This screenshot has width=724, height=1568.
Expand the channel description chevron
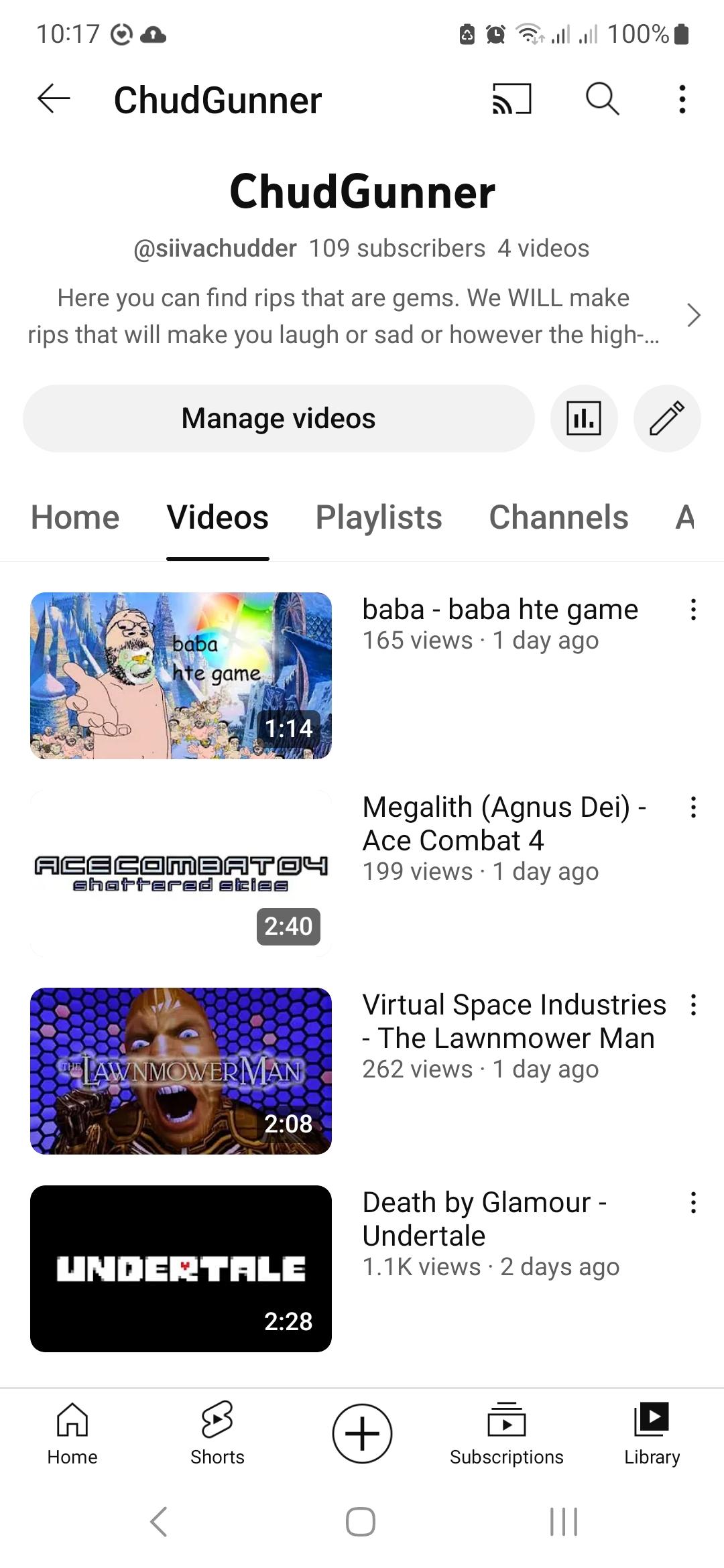tap(693, 315)
